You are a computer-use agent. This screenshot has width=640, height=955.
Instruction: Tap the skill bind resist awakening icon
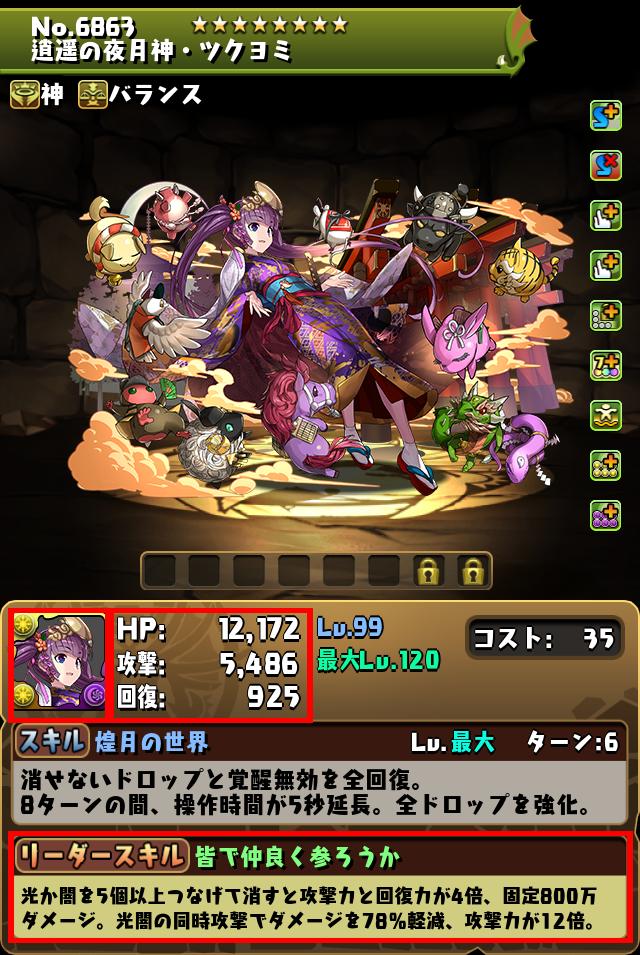coord(605,165)
